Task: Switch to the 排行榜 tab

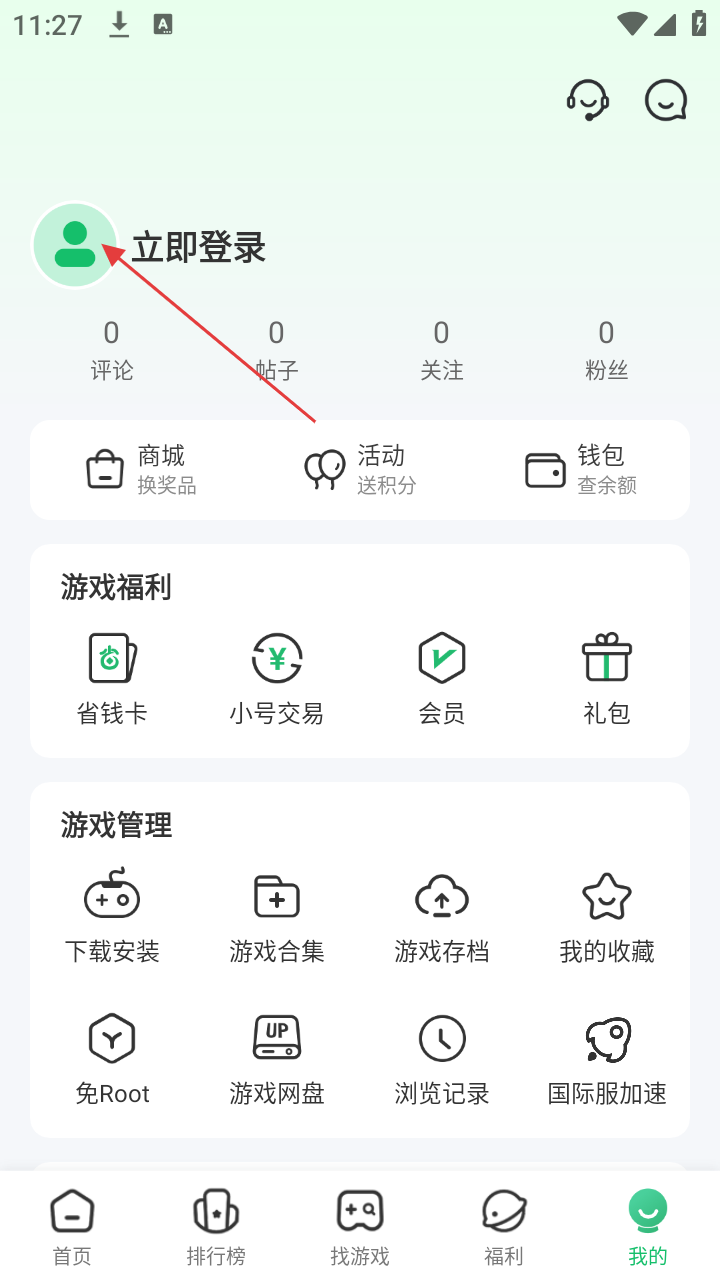Action: [x=216, y=1226]
